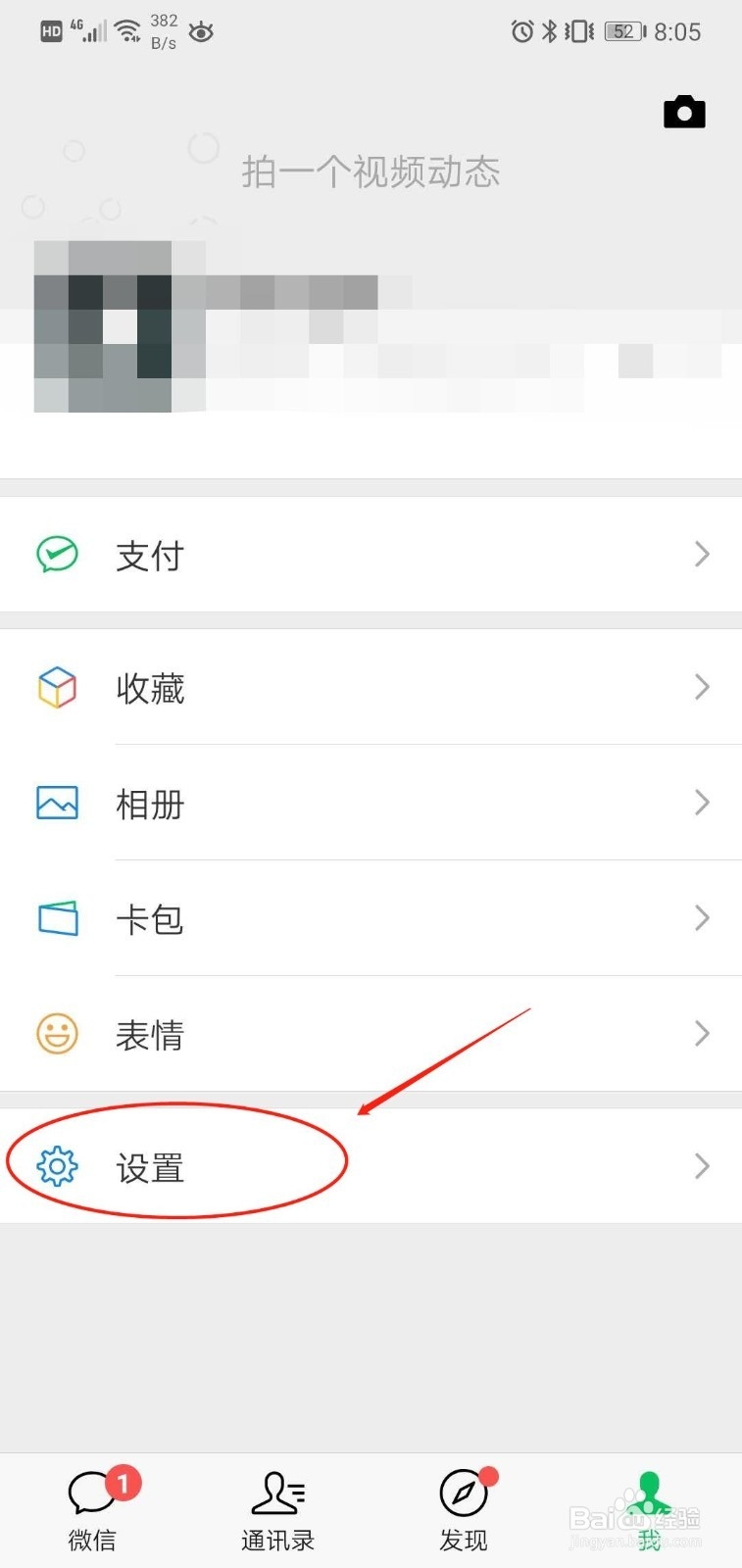Open 收藏 favorites via the box icon
This screenshot has height=1568, width=742.
[x=57, y=687]
